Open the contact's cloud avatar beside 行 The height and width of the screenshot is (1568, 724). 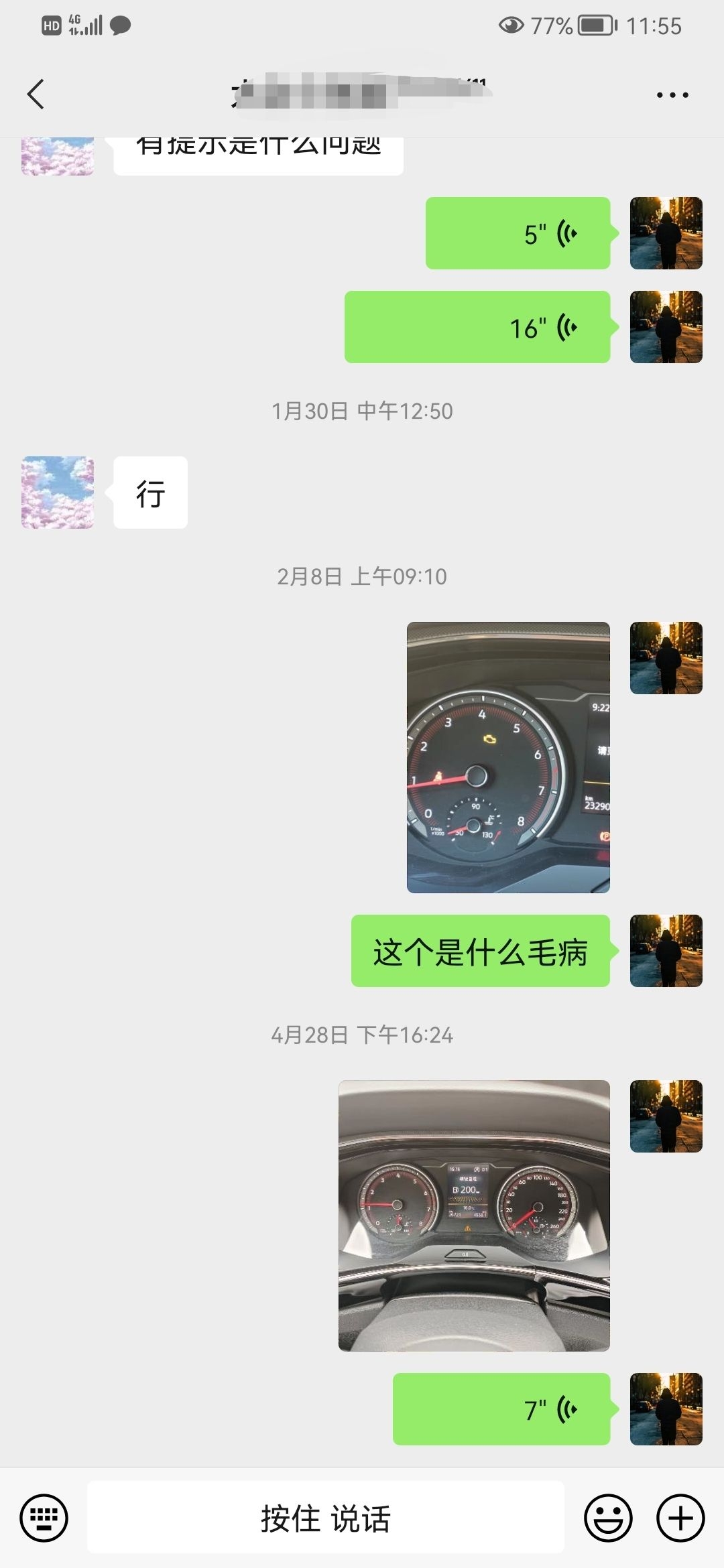click(x=58, y=493)
